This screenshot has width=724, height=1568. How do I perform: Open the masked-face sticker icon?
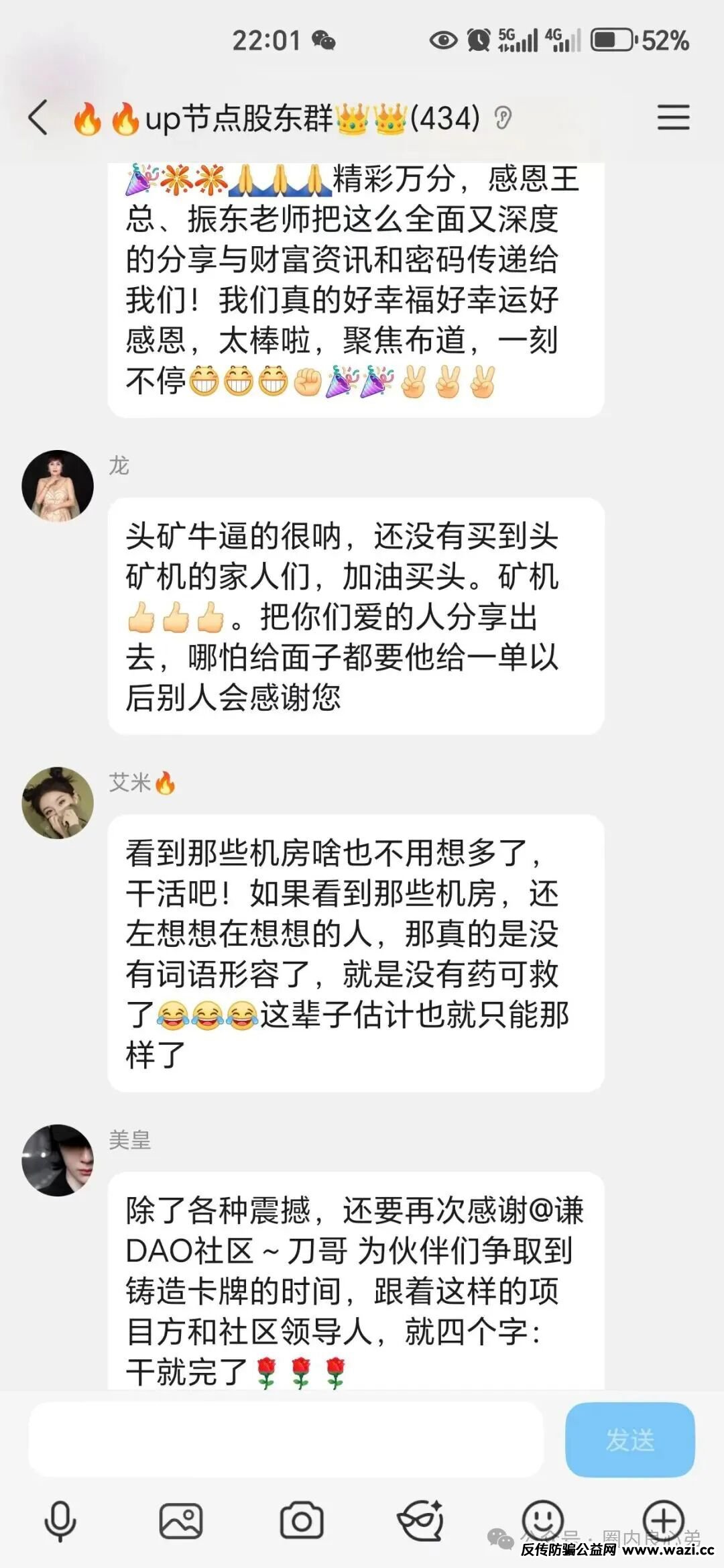420,1520
